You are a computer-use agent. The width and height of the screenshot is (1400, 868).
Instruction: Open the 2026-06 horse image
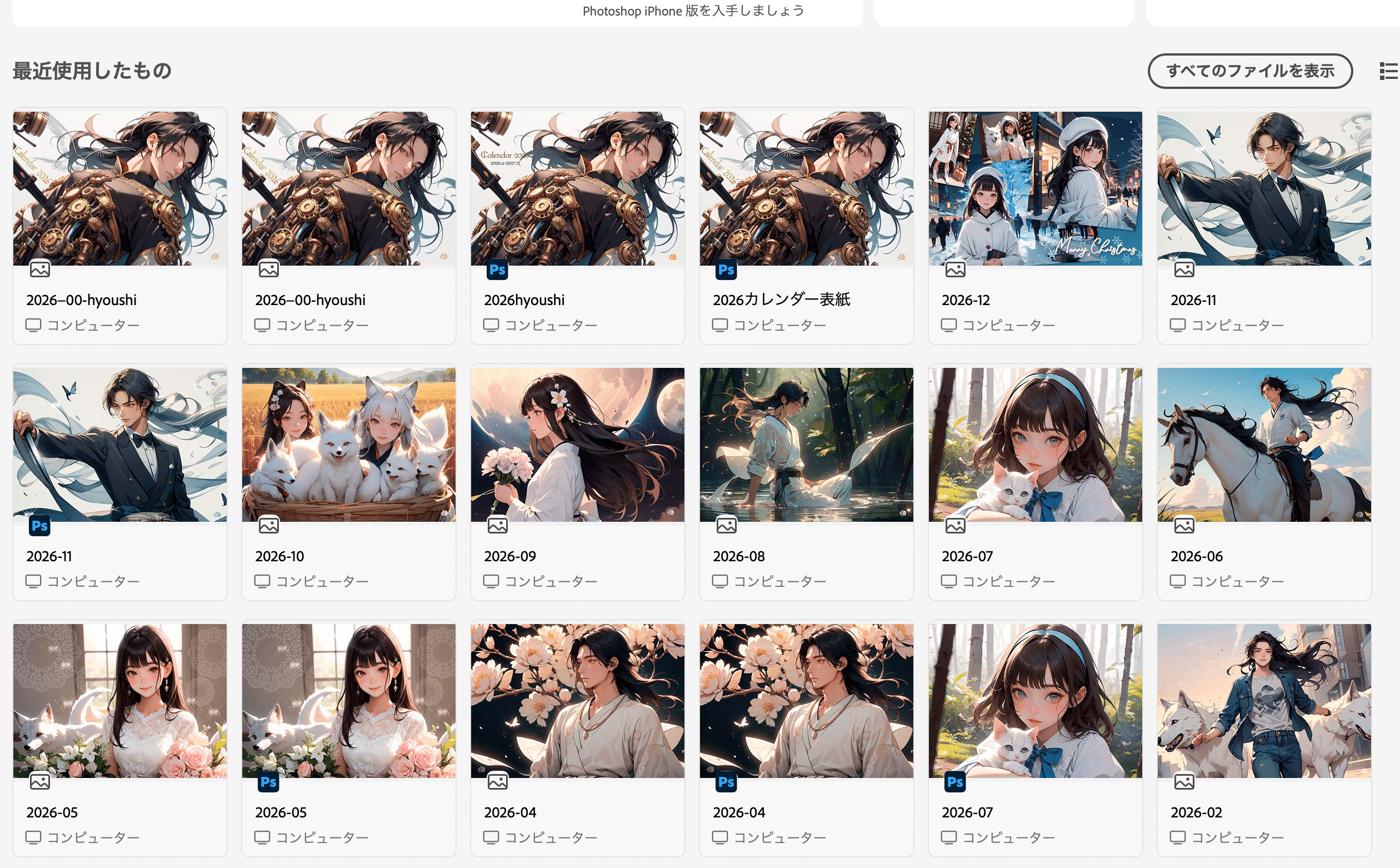[1264, 445]
